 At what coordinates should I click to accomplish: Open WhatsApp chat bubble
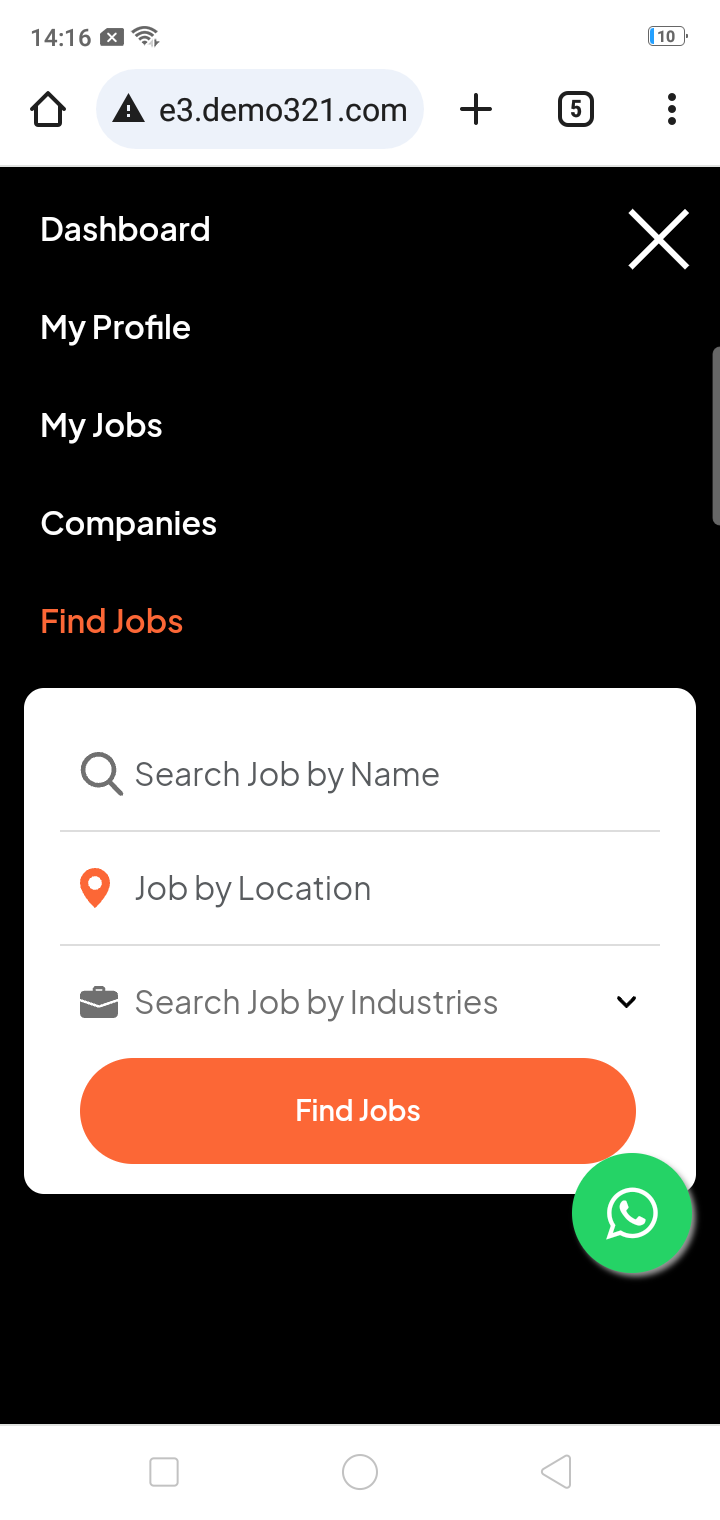[632, 1213]
